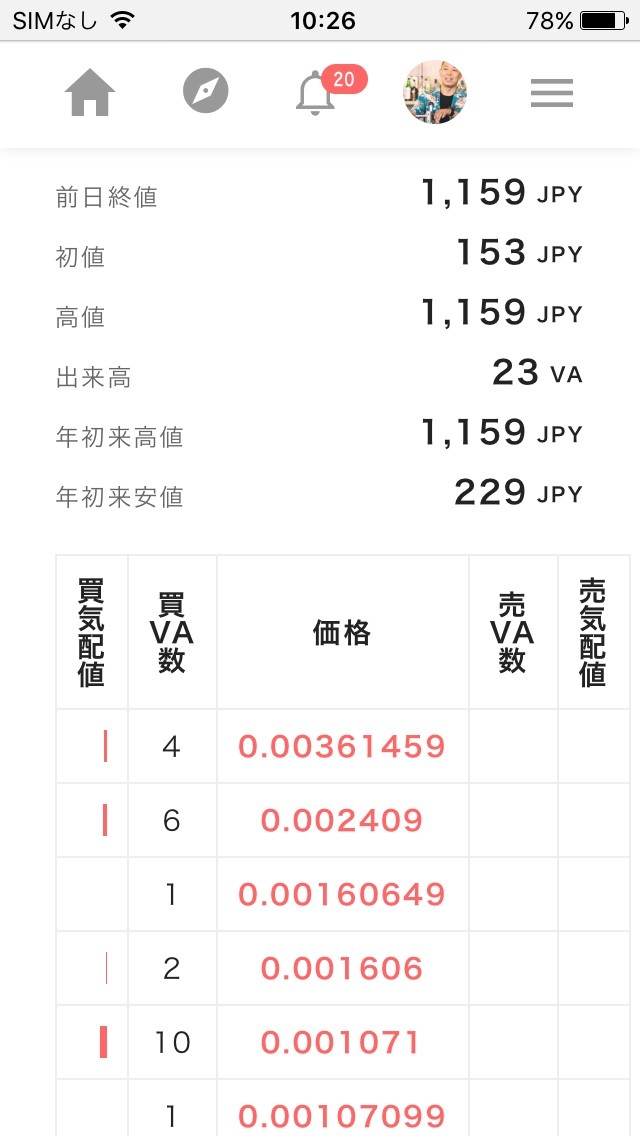Go to the home icon
The image size is (640, 1136).
[90, 93]
